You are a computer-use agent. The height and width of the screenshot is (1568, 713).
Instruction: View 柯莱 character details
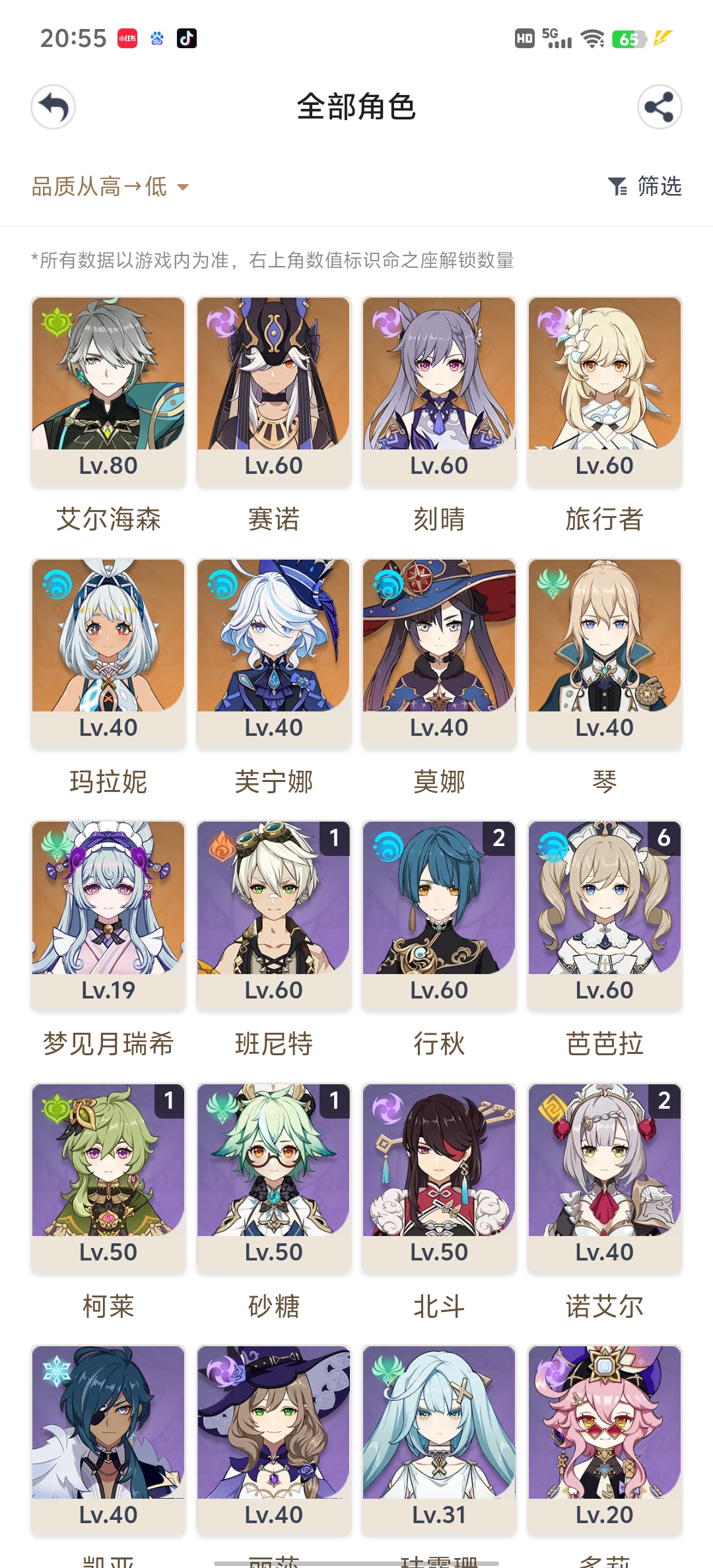(108, 1178)
